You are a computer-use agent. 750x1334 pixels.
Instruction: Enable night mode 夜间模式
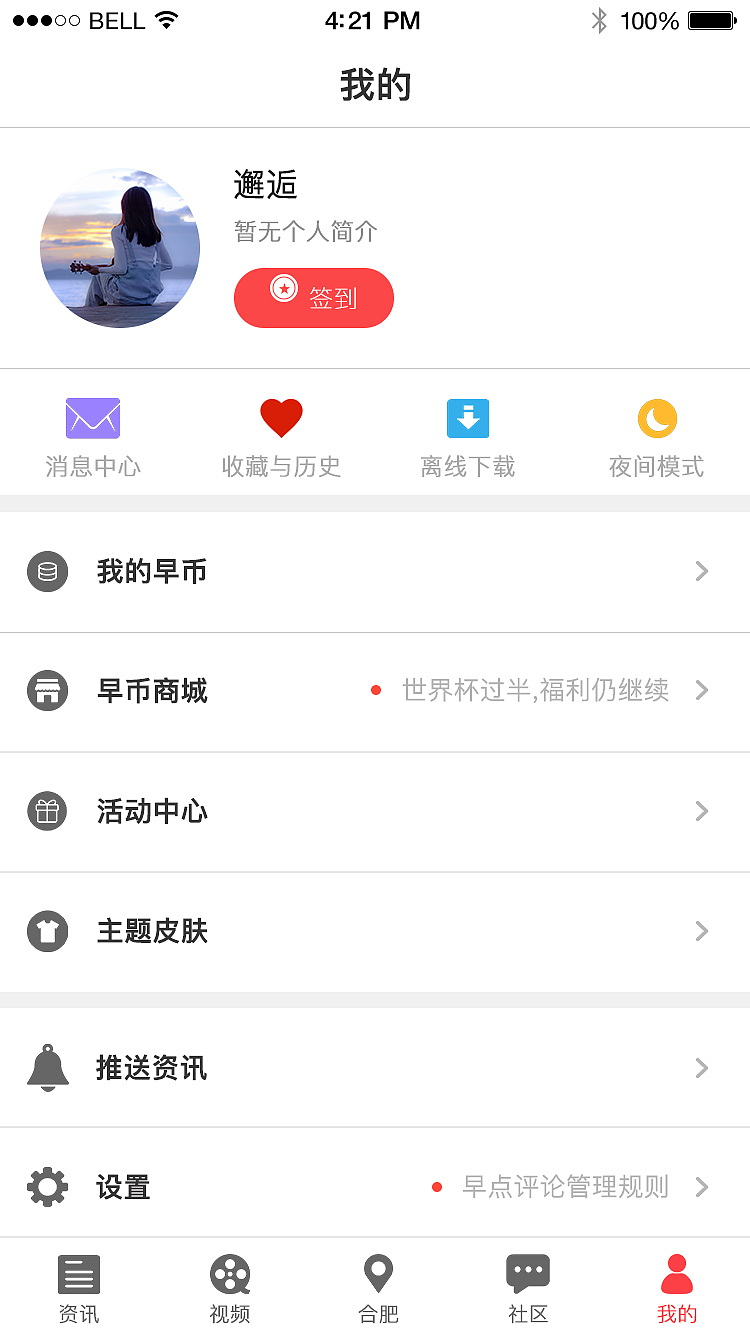tap(657, 440)
